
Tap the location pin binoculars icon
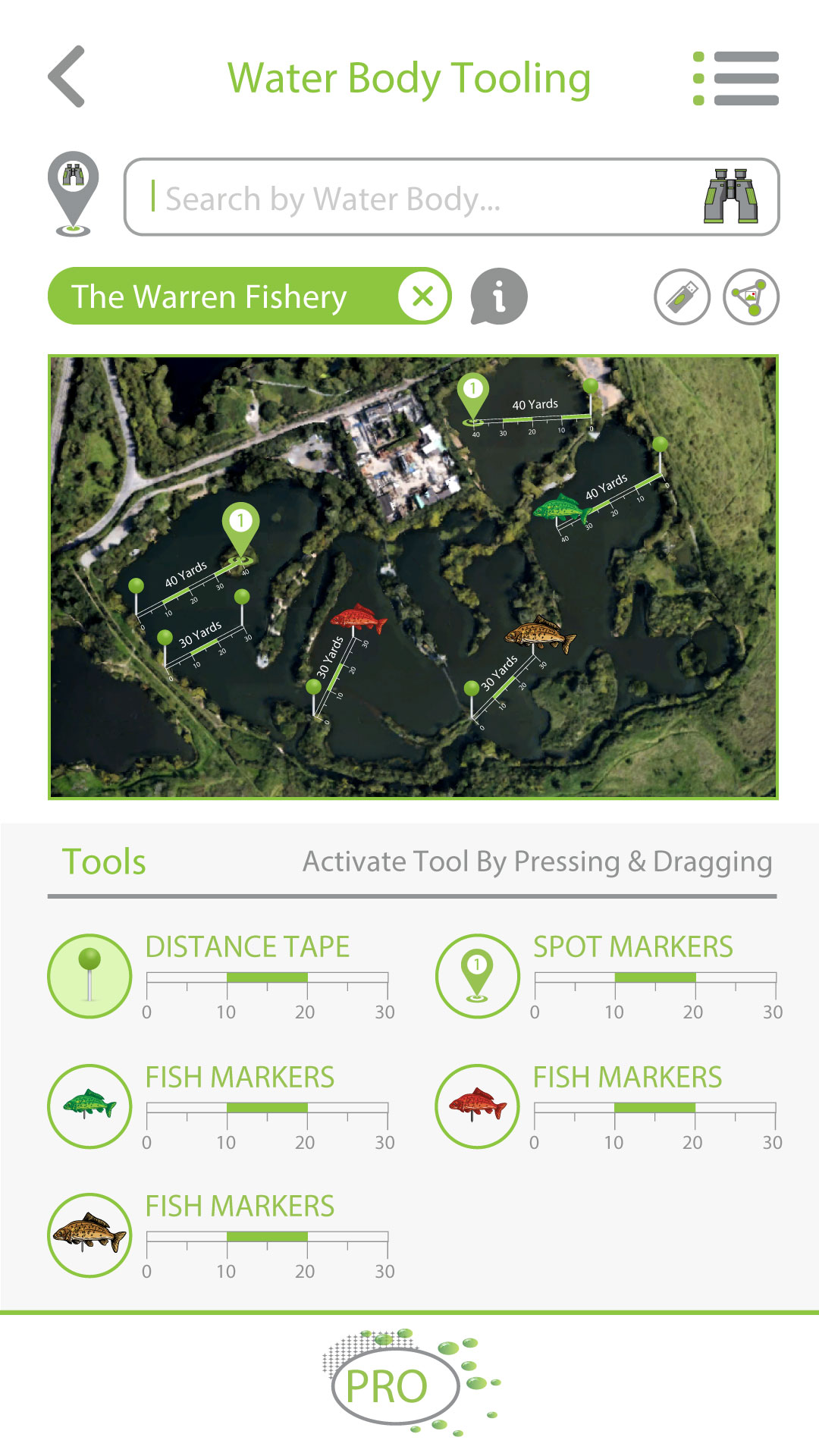[x=73, y=194]
